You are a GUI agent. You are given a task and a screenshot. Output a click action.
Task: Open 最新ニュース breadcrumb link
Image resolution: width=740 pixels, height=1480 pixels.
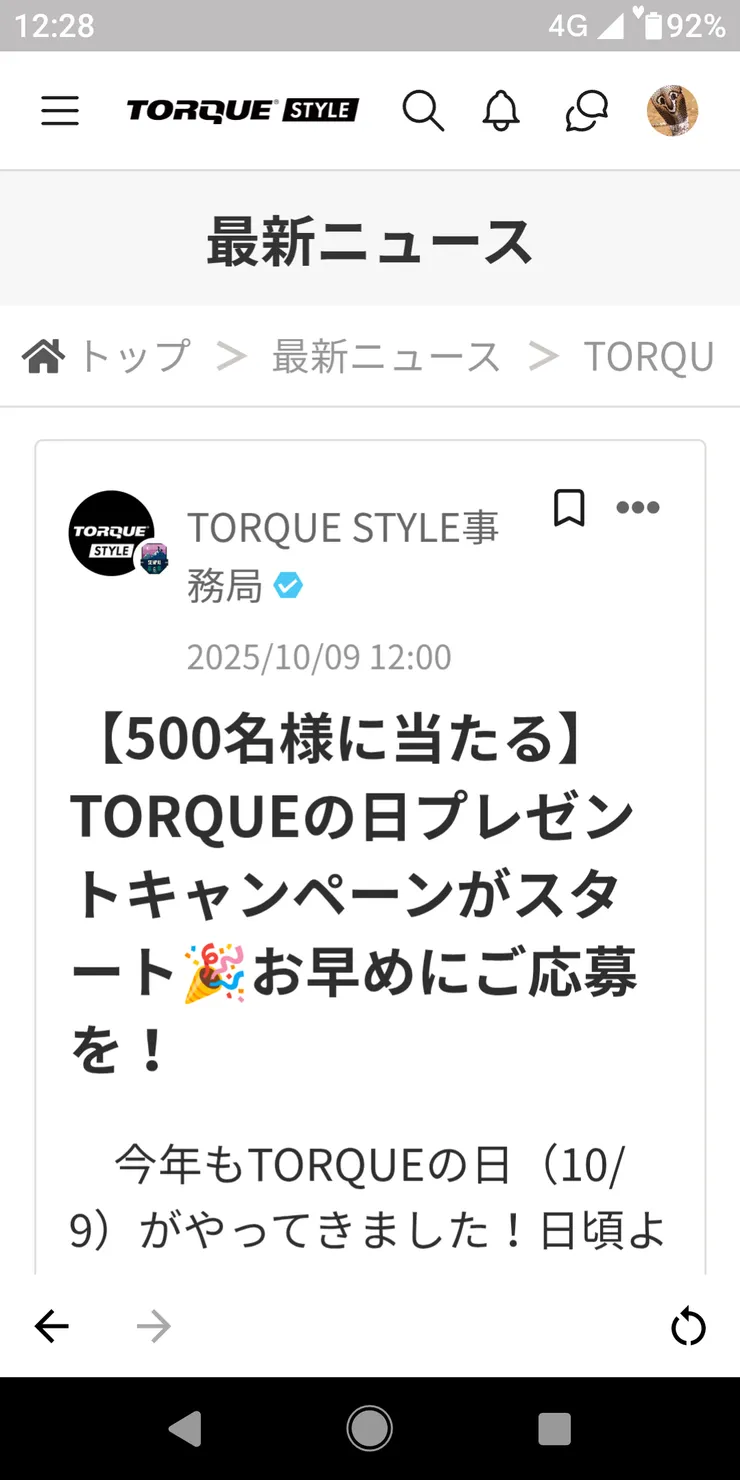[x=386, y=356]
